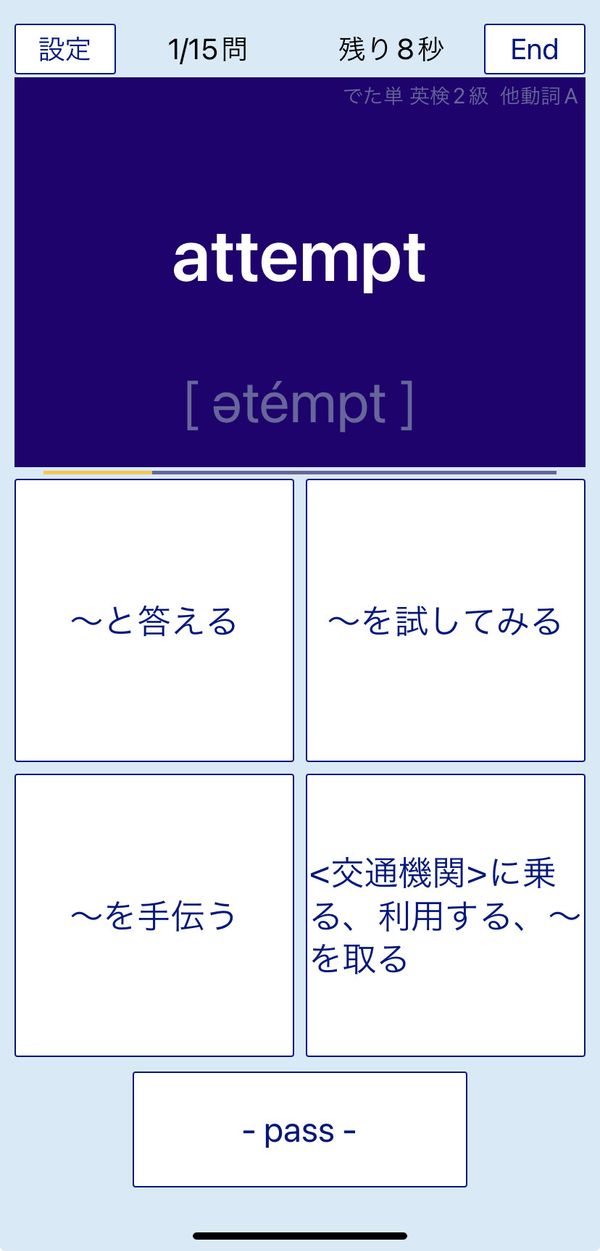Pick the answer 〜を手伝う
Screen dimensions: 600x1251
[x=154, y=915]
